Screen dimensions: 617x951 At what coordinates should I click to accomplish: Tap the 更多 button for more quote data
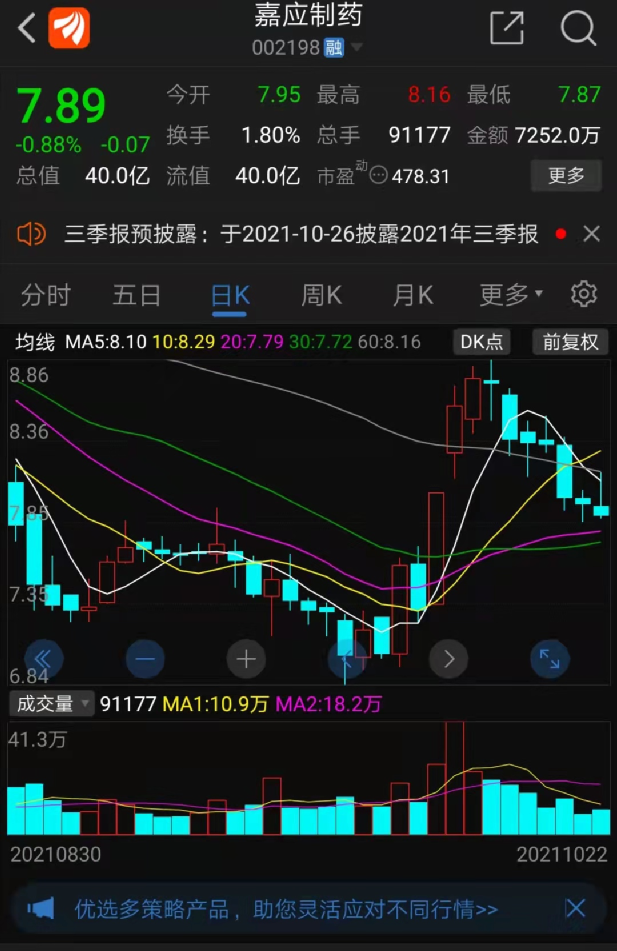566,176
